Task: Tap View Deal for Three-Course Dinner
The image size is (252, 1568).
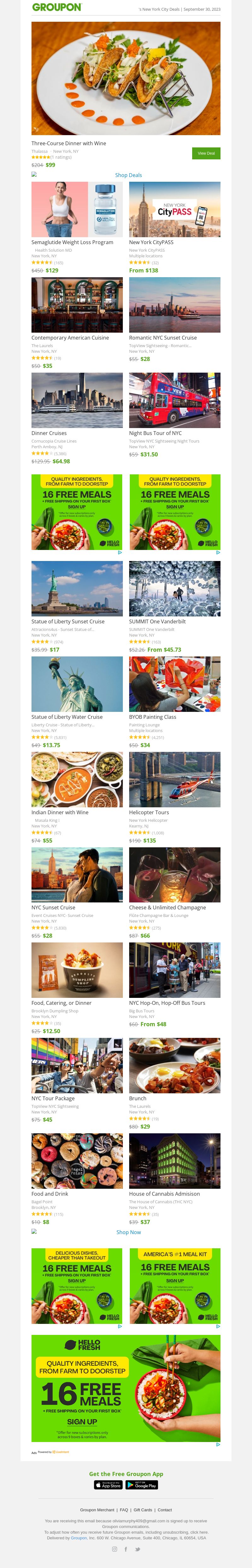Action: click(206, 153)
